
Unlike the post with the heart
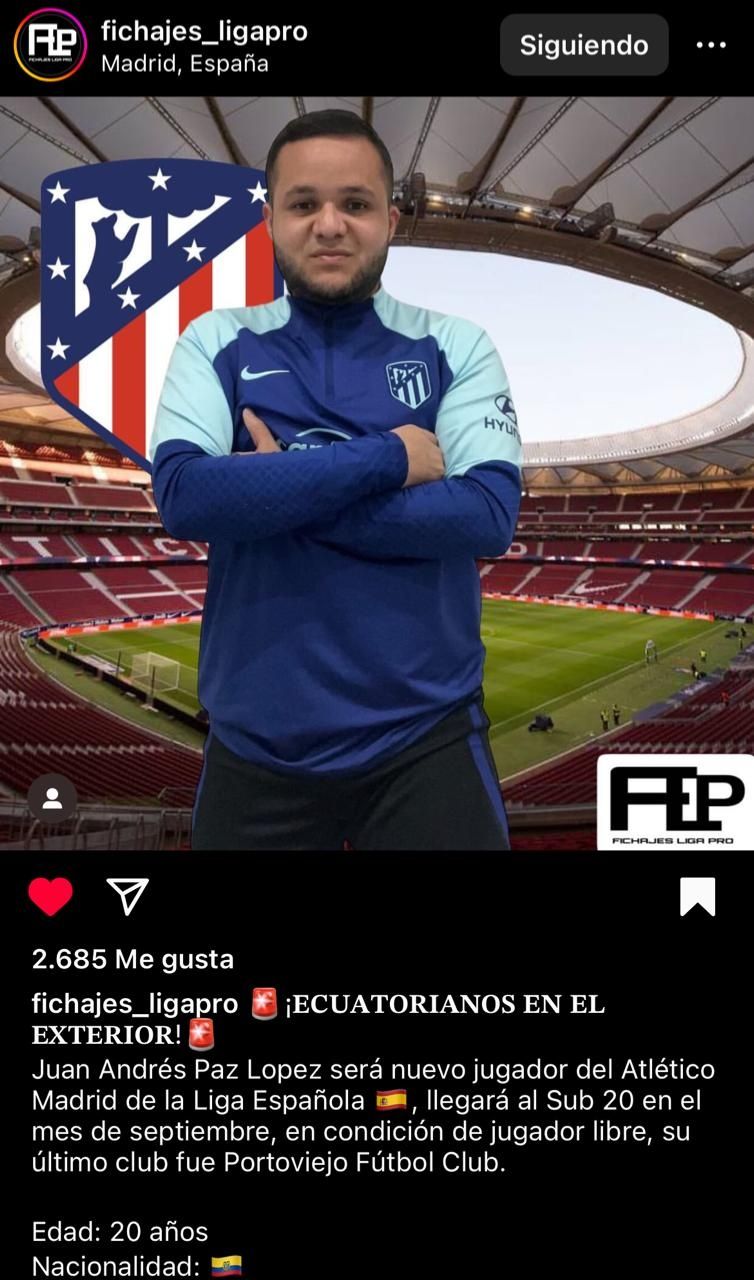pos(51,896)
